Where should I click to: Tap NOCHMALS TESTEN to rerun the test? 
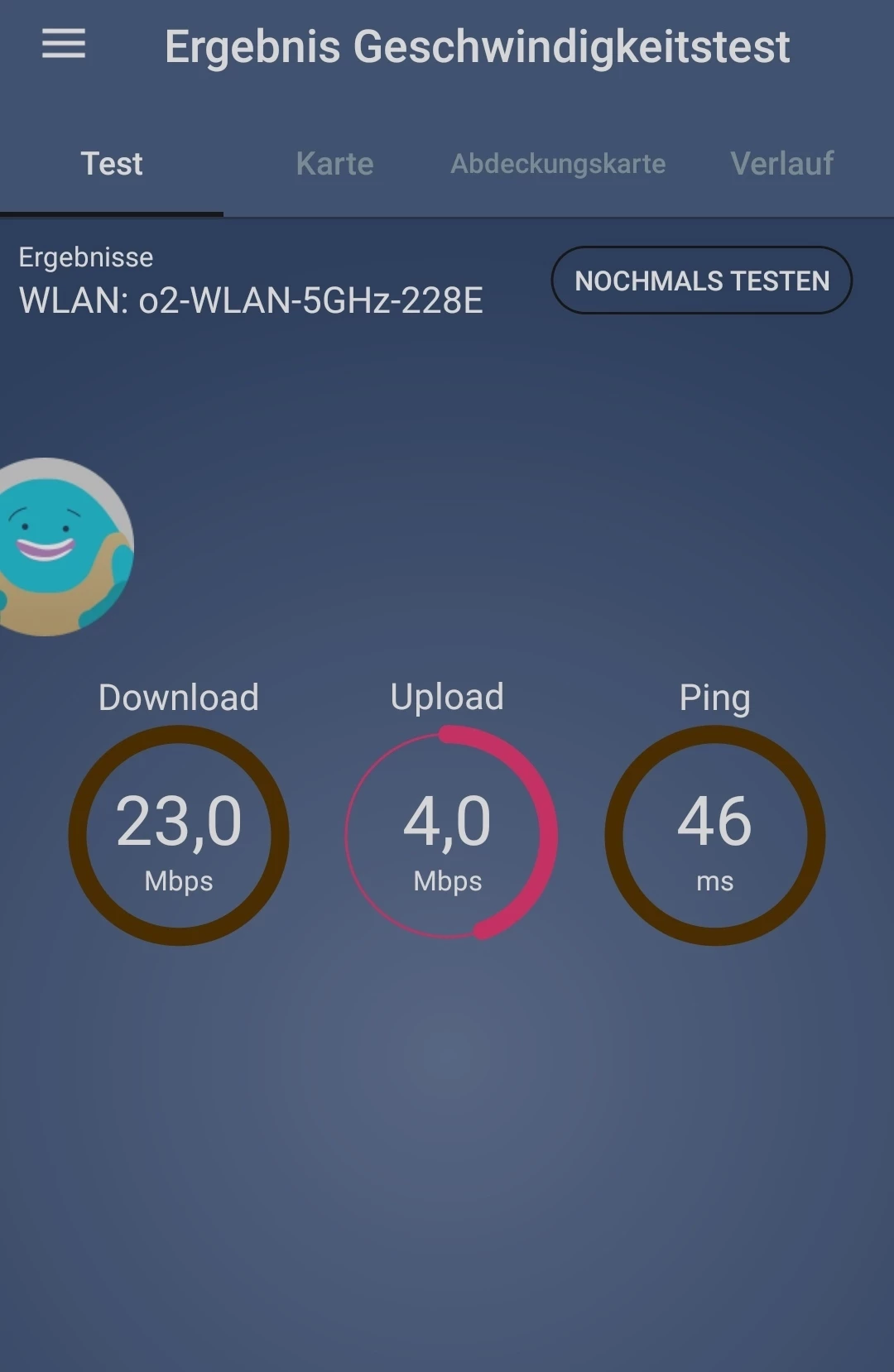pos(701,281)
